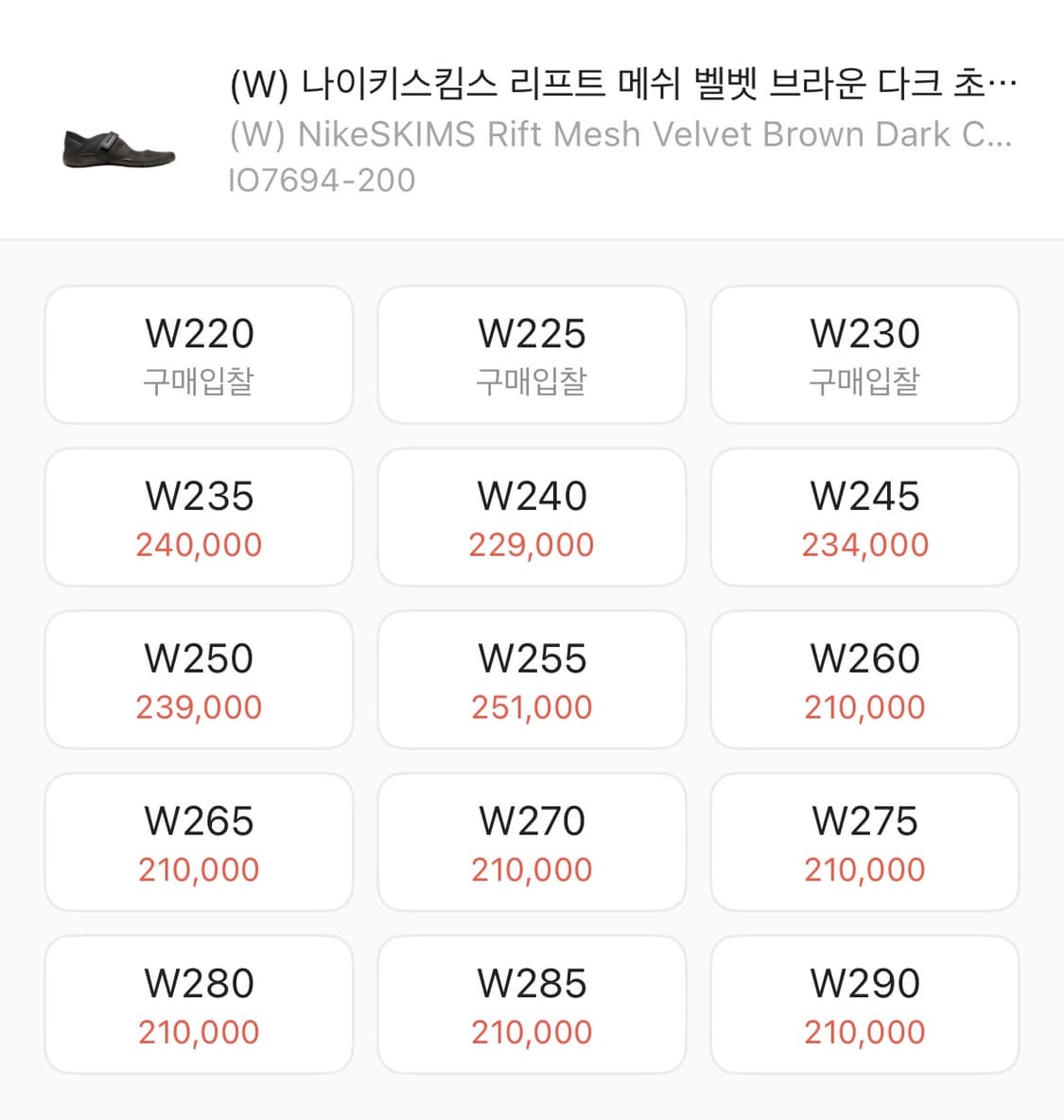The image size is (1064, 1120).
Task: Pick size W270 option
Action: tap(532, 842)
